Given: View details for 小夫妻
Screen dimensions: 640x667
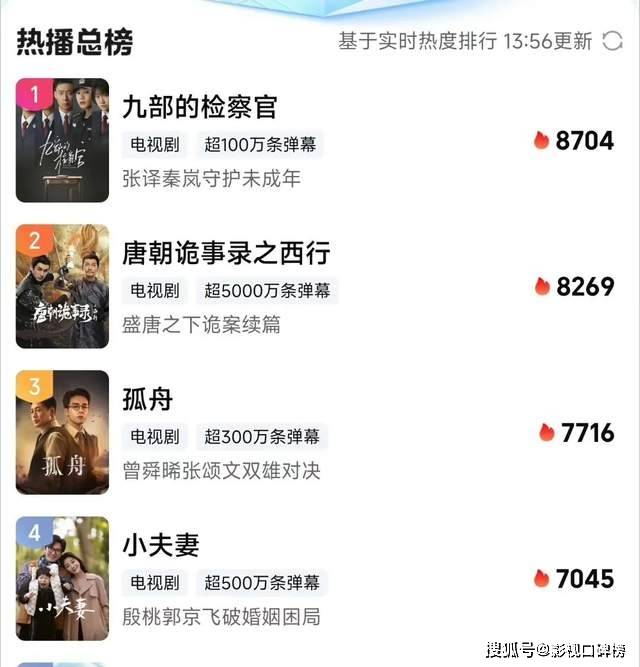Looking at the screenshot, I should pyautogui.click(x=160, y=545).
